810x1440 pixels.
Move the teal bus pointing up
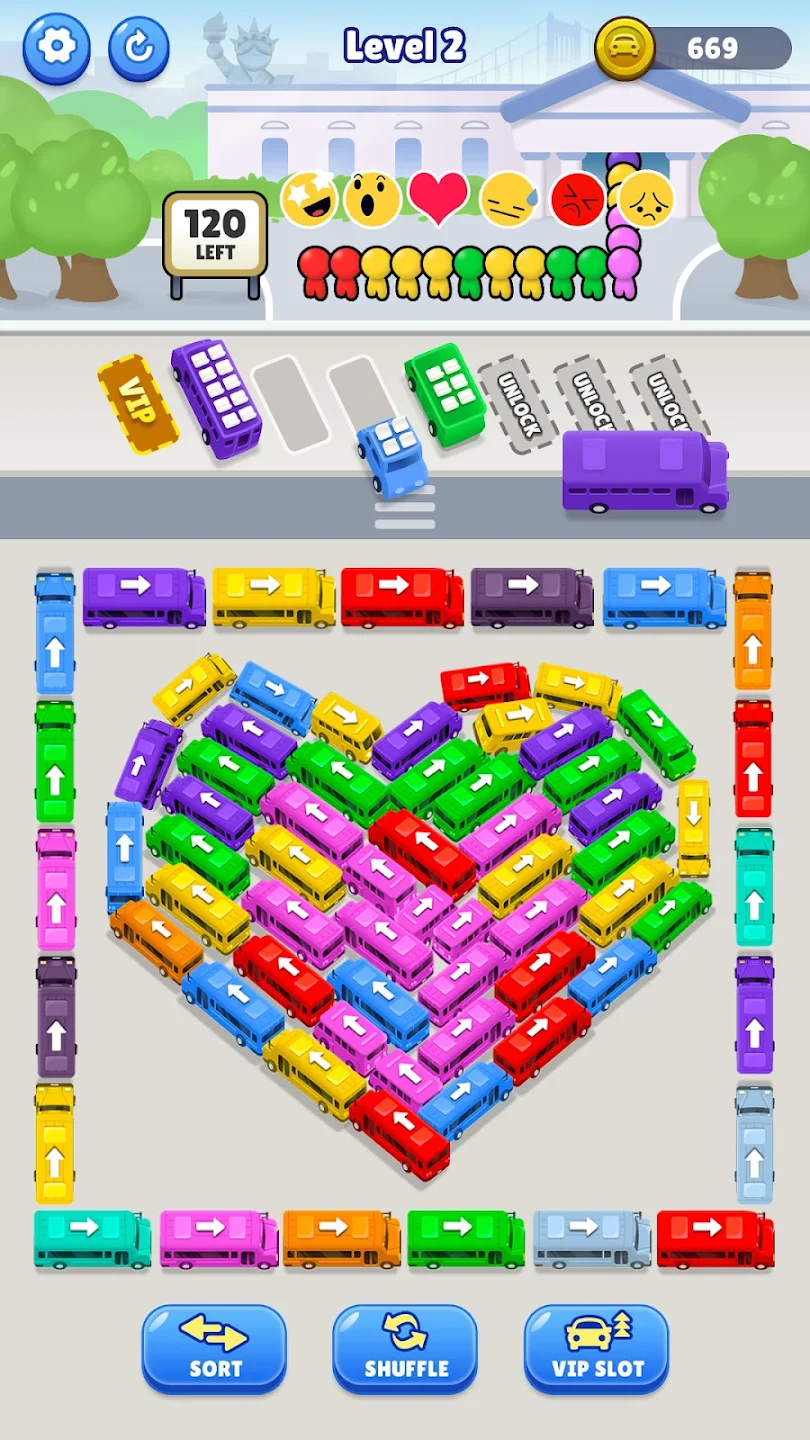coord(754,884)
